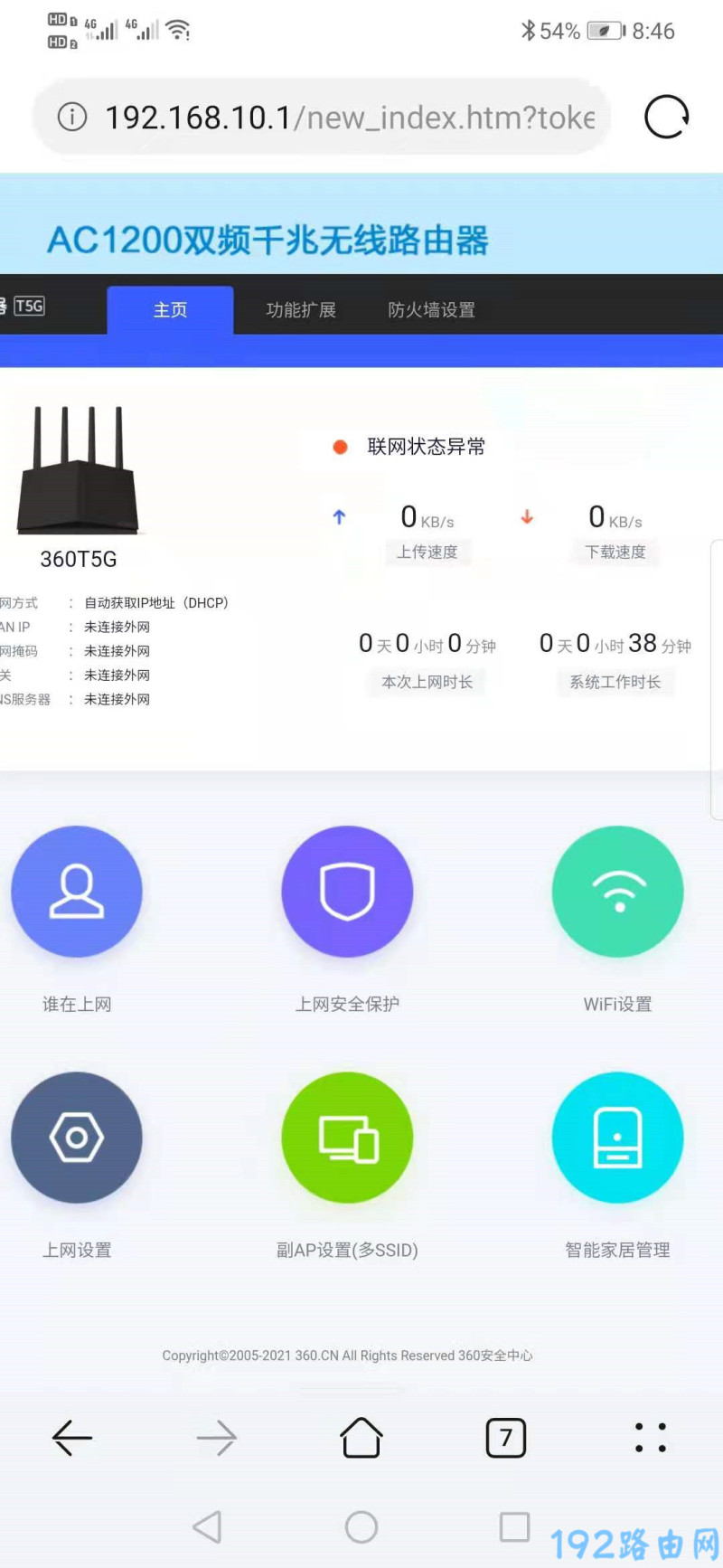Open WiFi设置 via the WiFi icon
This screenshot has height=1568, width=723.
[x=617, y=891]
